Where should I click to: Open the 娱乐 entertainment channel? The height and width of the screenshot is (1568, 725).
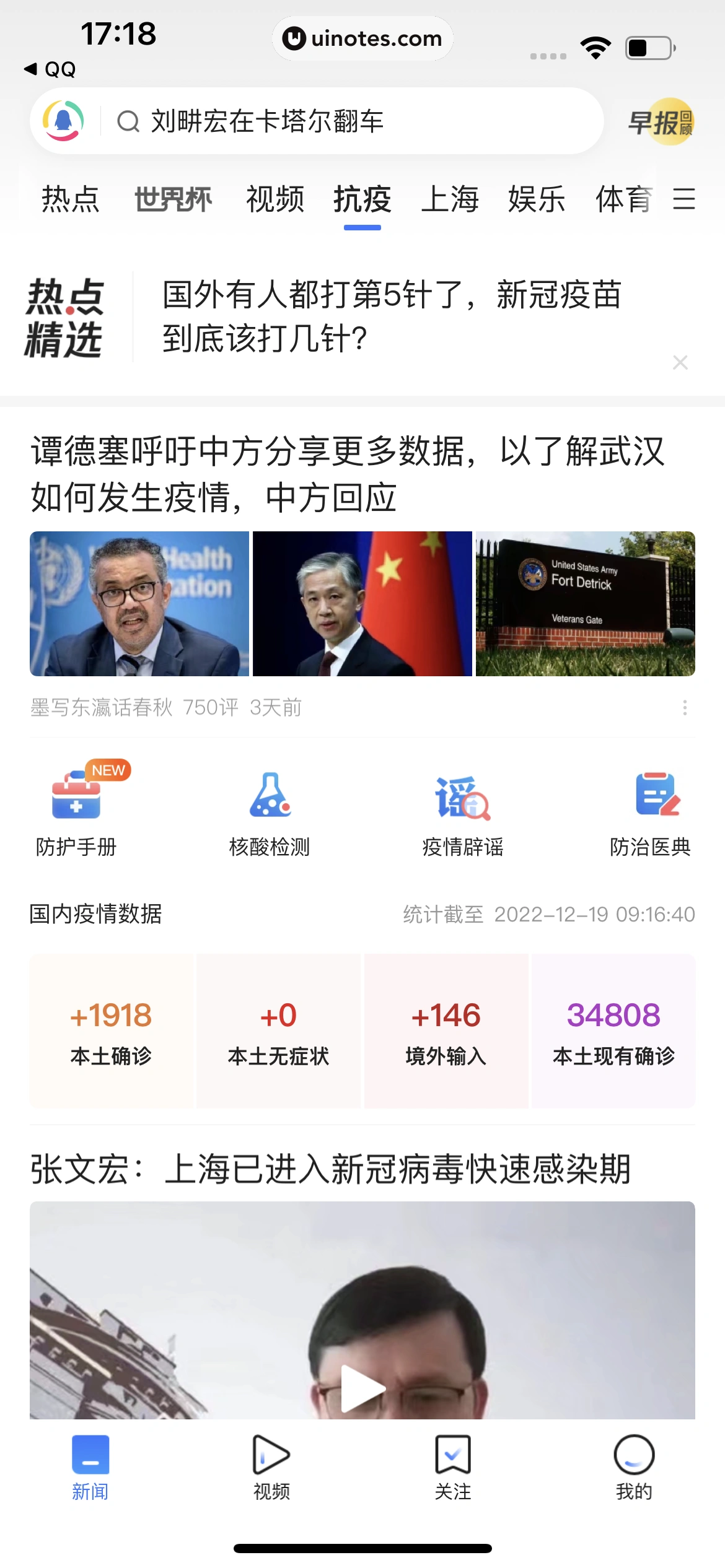coord(537,199)
